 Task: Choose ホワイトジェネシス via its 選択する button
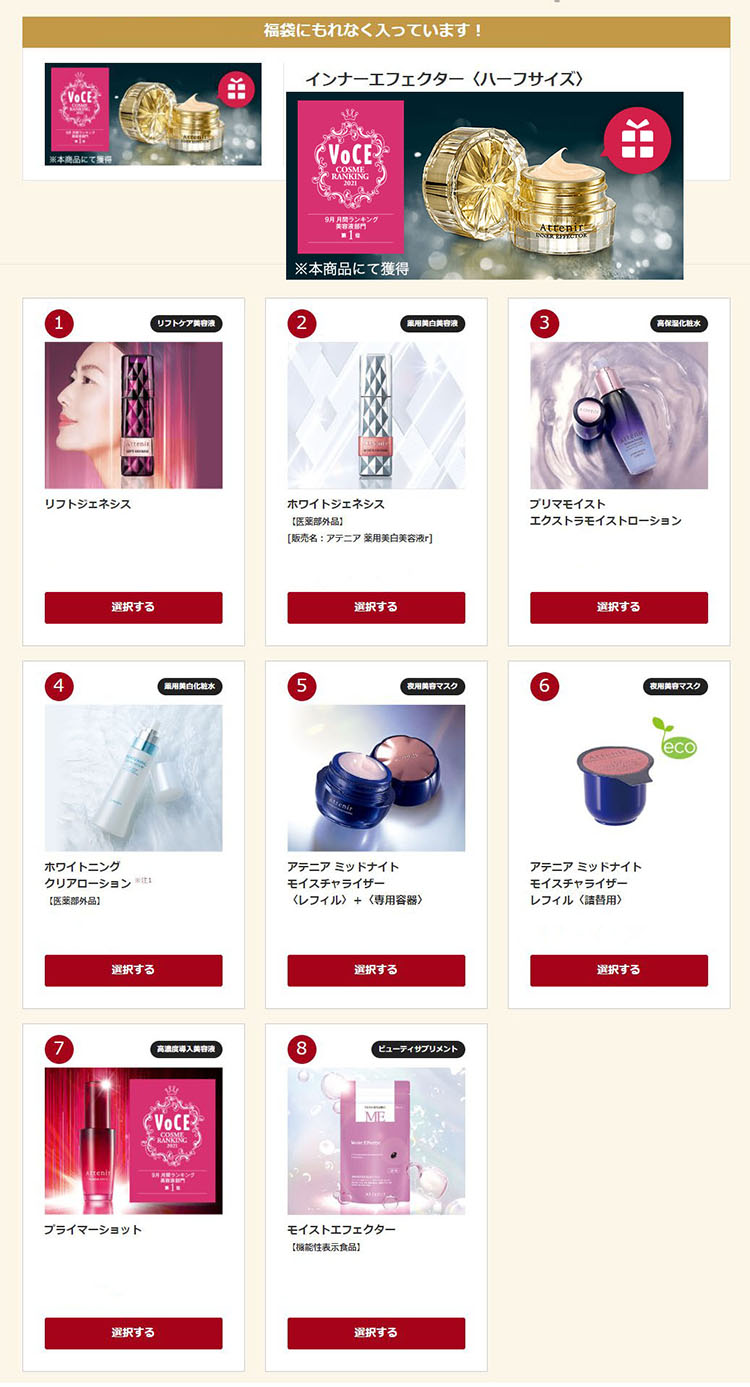tap(376, 607)
